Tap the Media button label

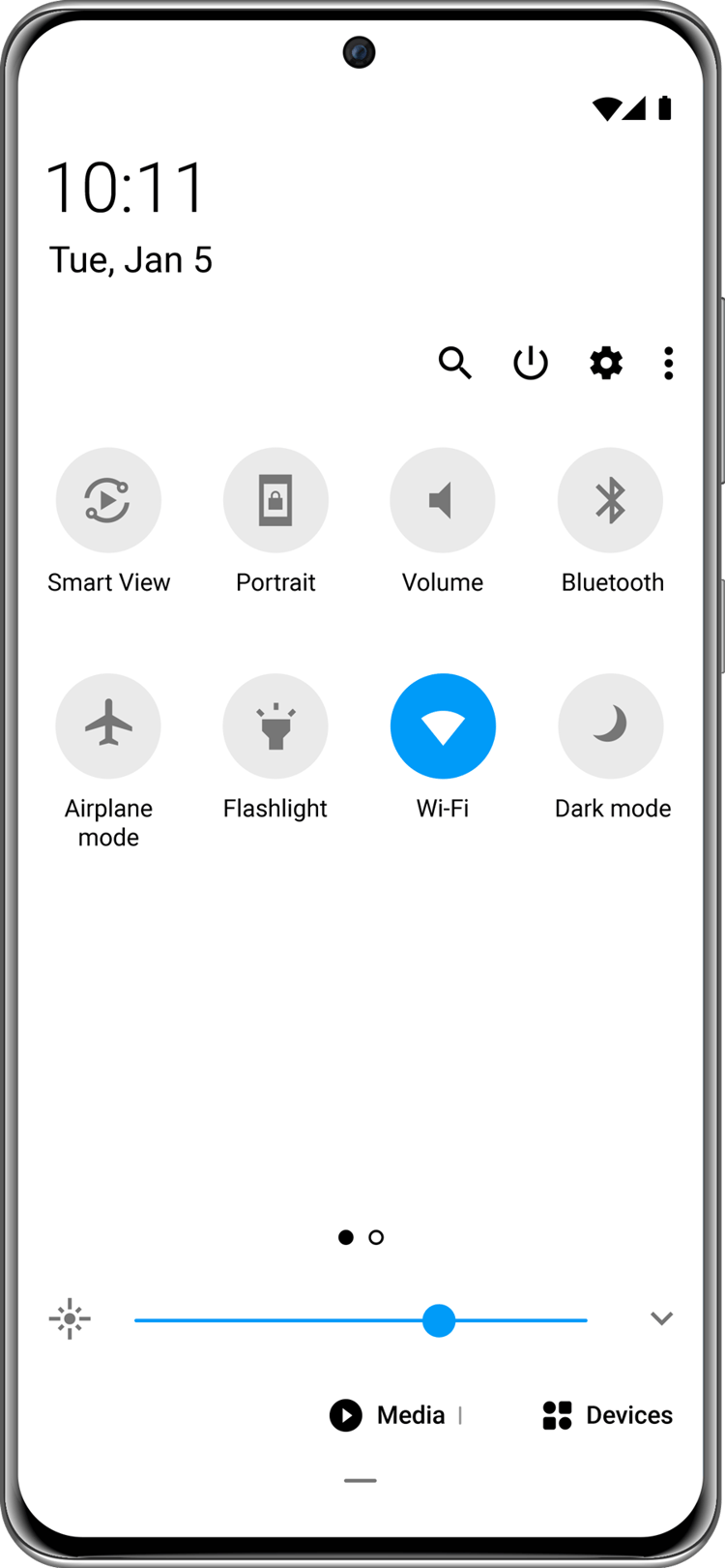point(412,1415)
